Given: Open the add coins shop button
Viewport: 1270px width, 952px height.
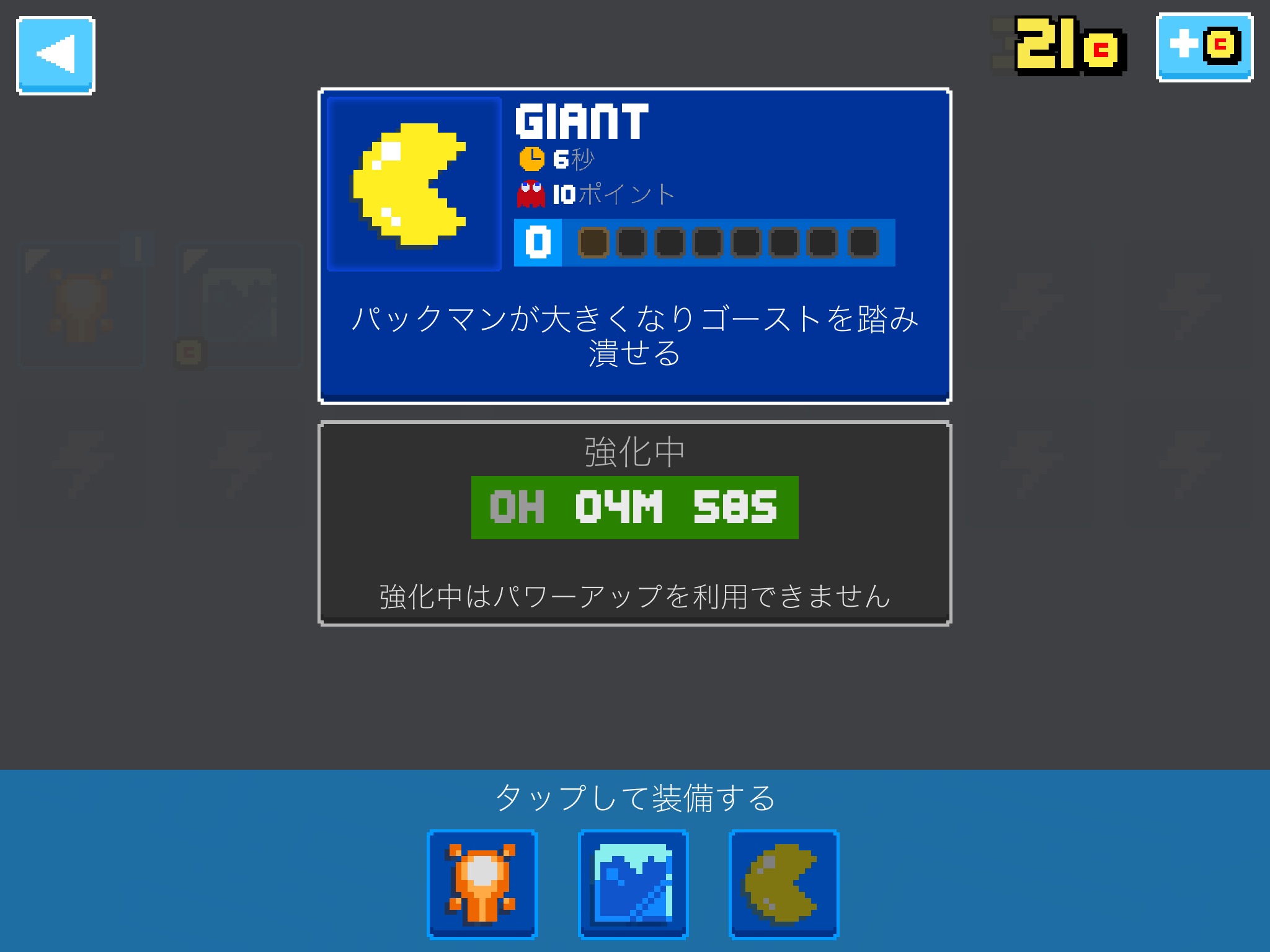Looking at the screenshot, I should 1204,47.
